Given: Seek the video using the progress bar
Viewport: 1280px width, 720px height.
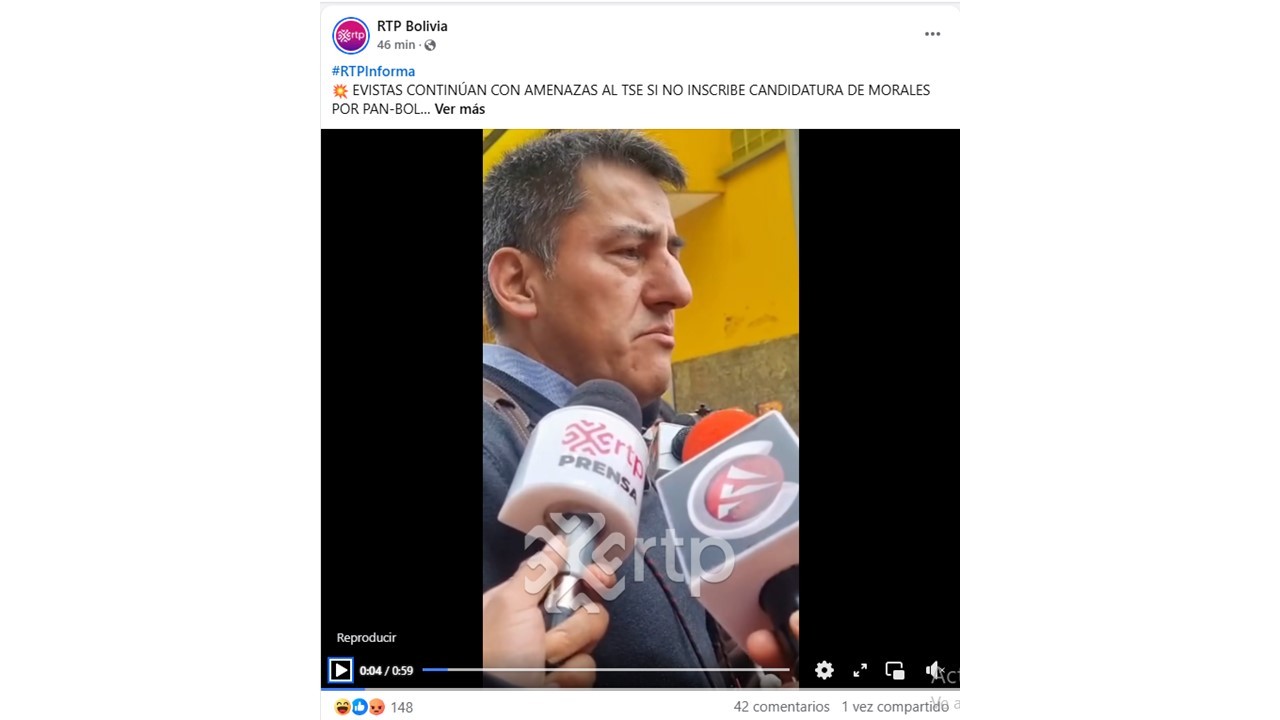Looking at the screenshot, I should point(605,670).
